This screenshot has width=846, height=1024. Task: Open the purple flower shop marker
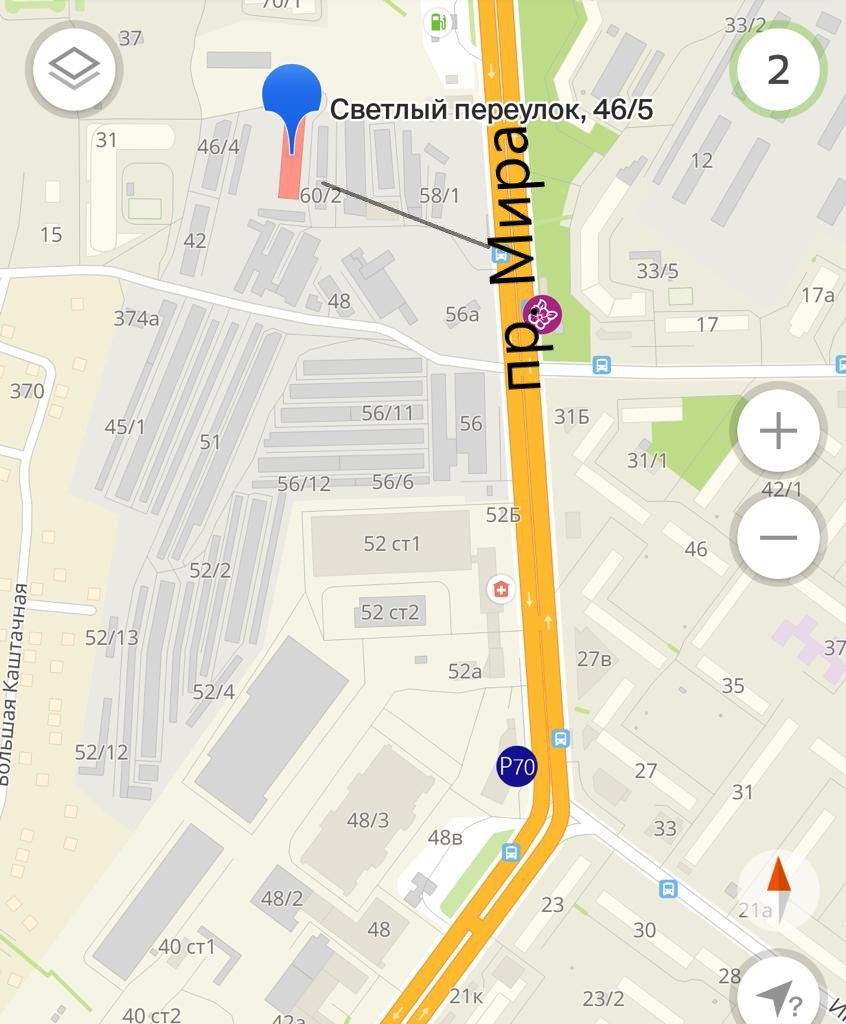(x=544, y=315)
